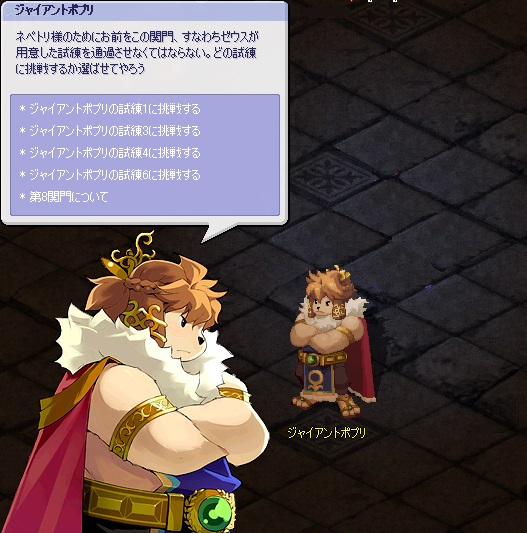Open 第8関門について dialogue option
This screenshot has width=527, height=533.
[64, 197]
